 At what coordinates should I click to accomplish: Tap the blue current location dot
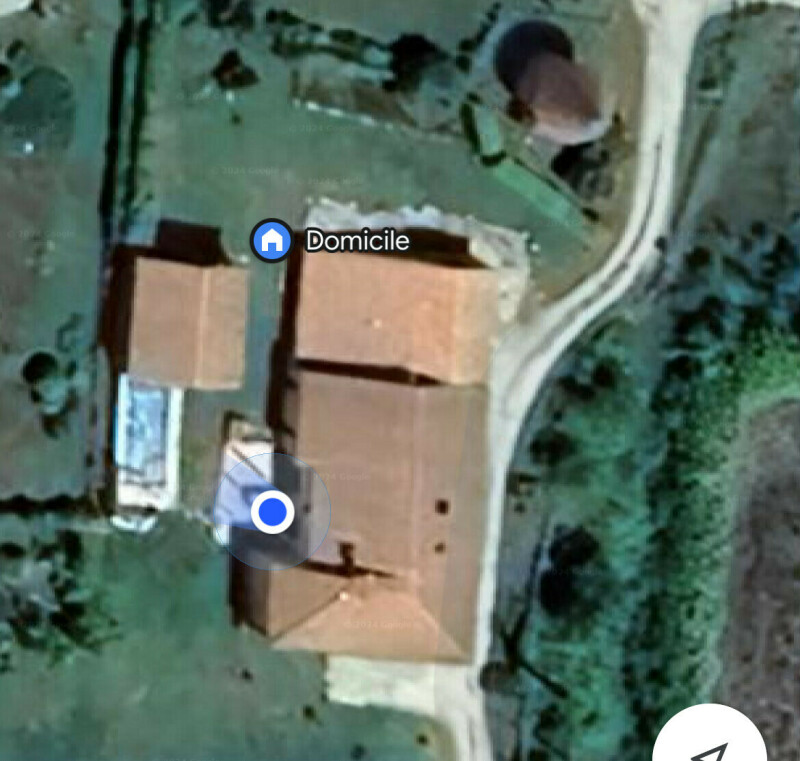[x=271, y=512]
